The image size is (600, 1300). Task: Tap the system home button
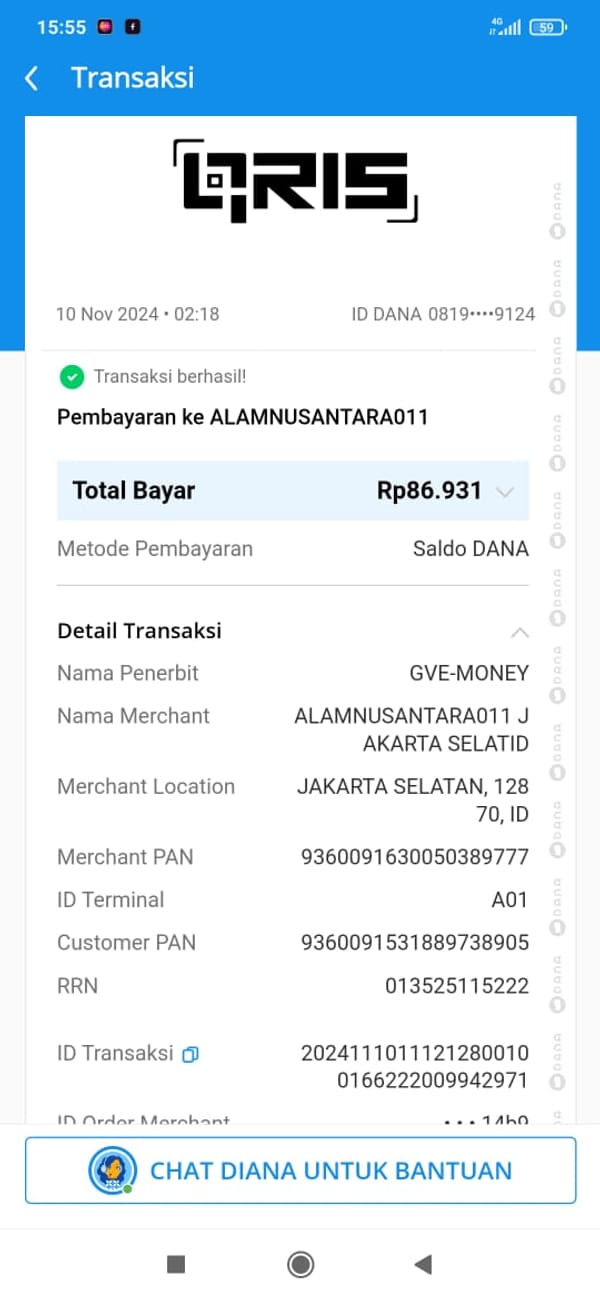pyautogui.click(x=300, y=1265)
